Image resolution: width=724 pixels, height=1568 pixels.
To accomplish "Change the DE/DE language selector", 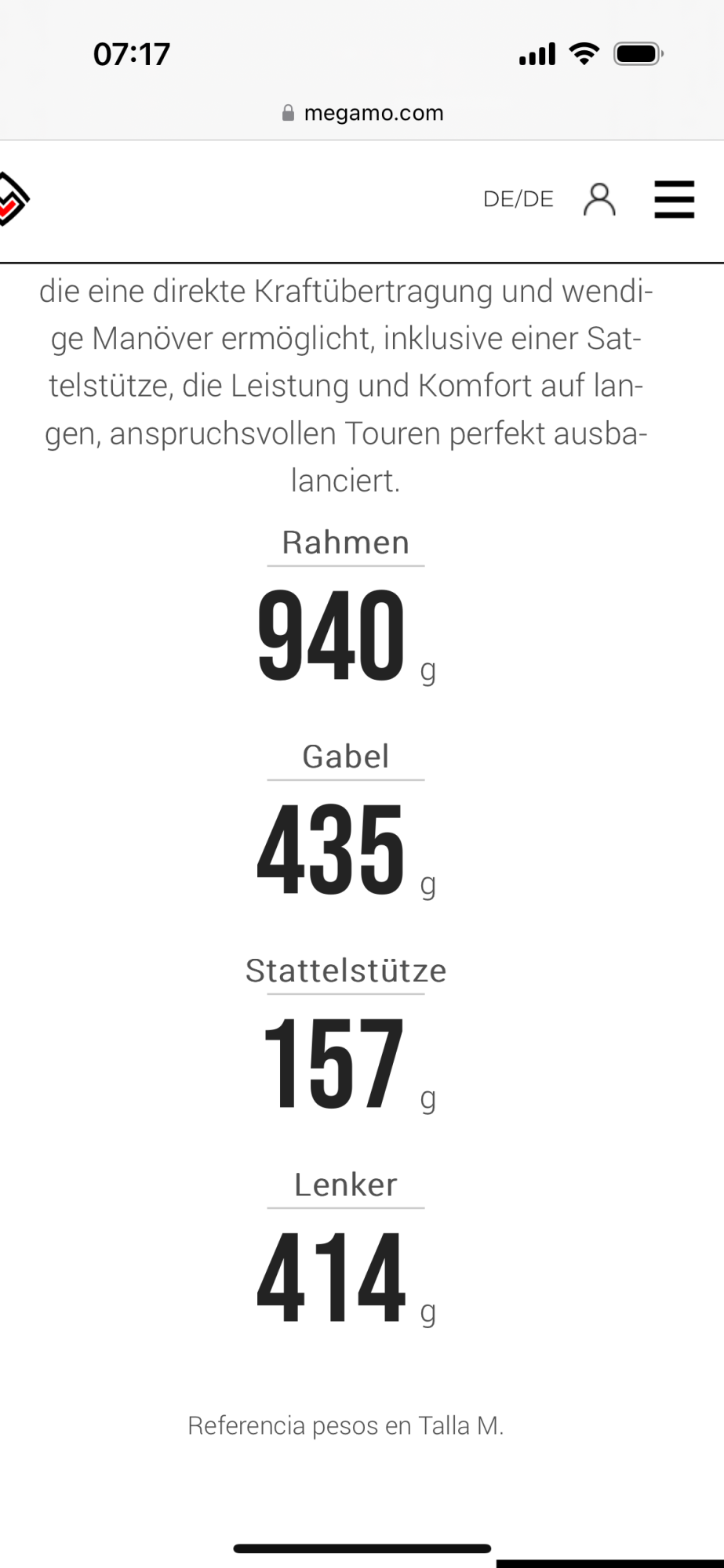I will click(518, 199).
